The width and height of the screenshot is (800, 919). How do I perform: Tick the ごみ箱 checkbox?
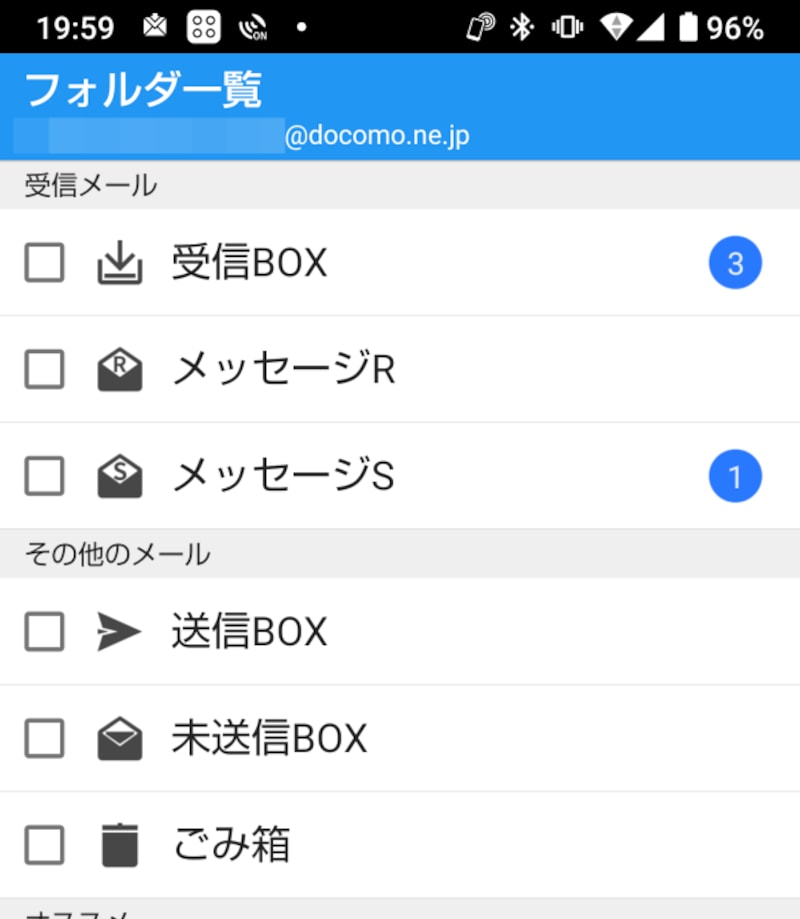pyautogui.click(x=45, y=845)
